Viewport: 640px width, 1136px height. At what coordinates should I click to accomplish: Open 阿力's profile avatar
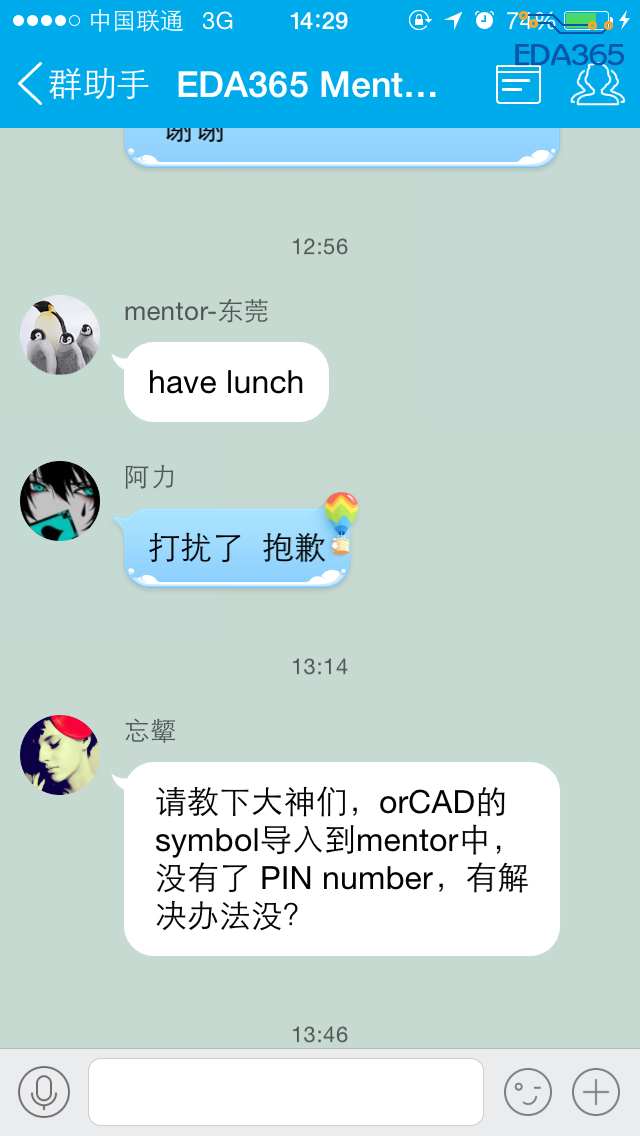click(x=60, y=501)
